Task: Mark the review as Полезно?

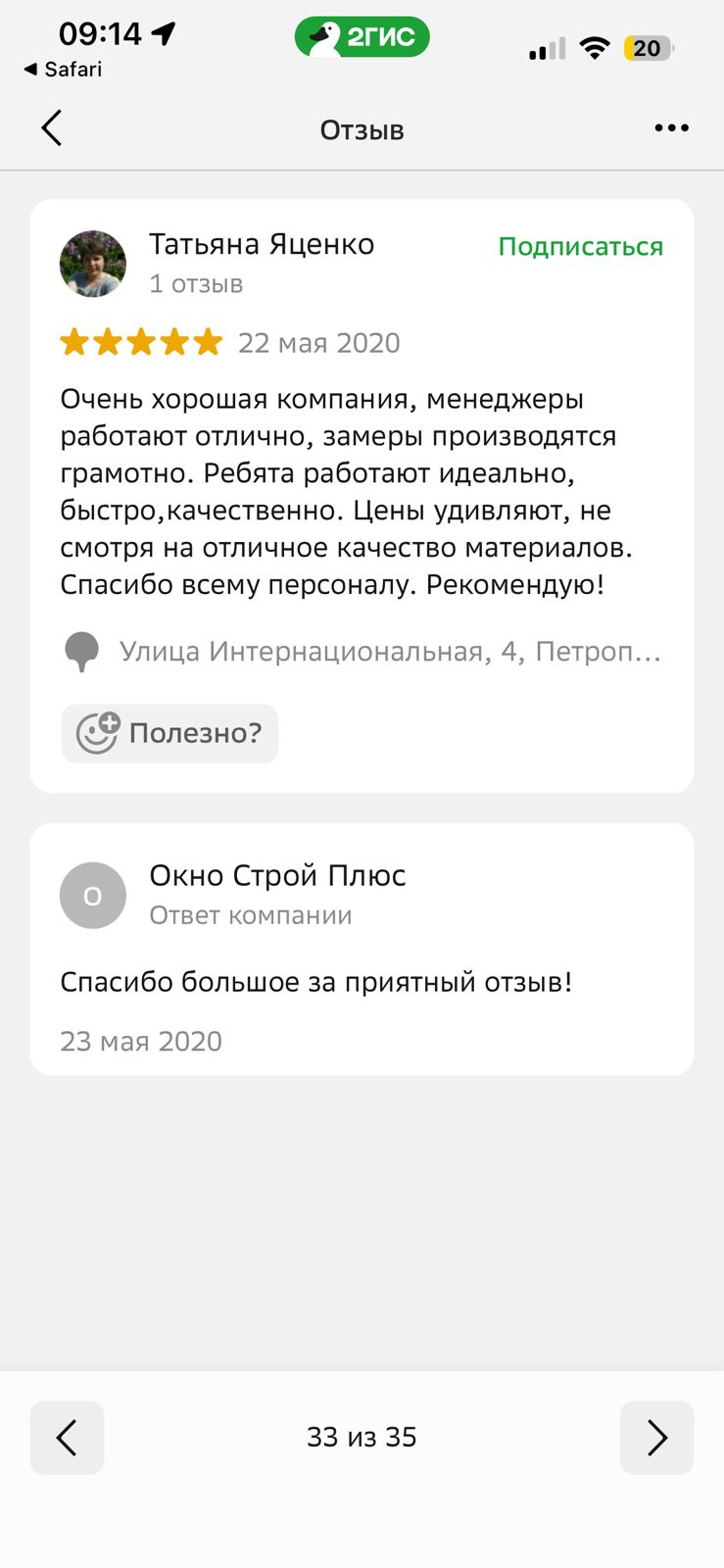Action: (x=169, y=733)
